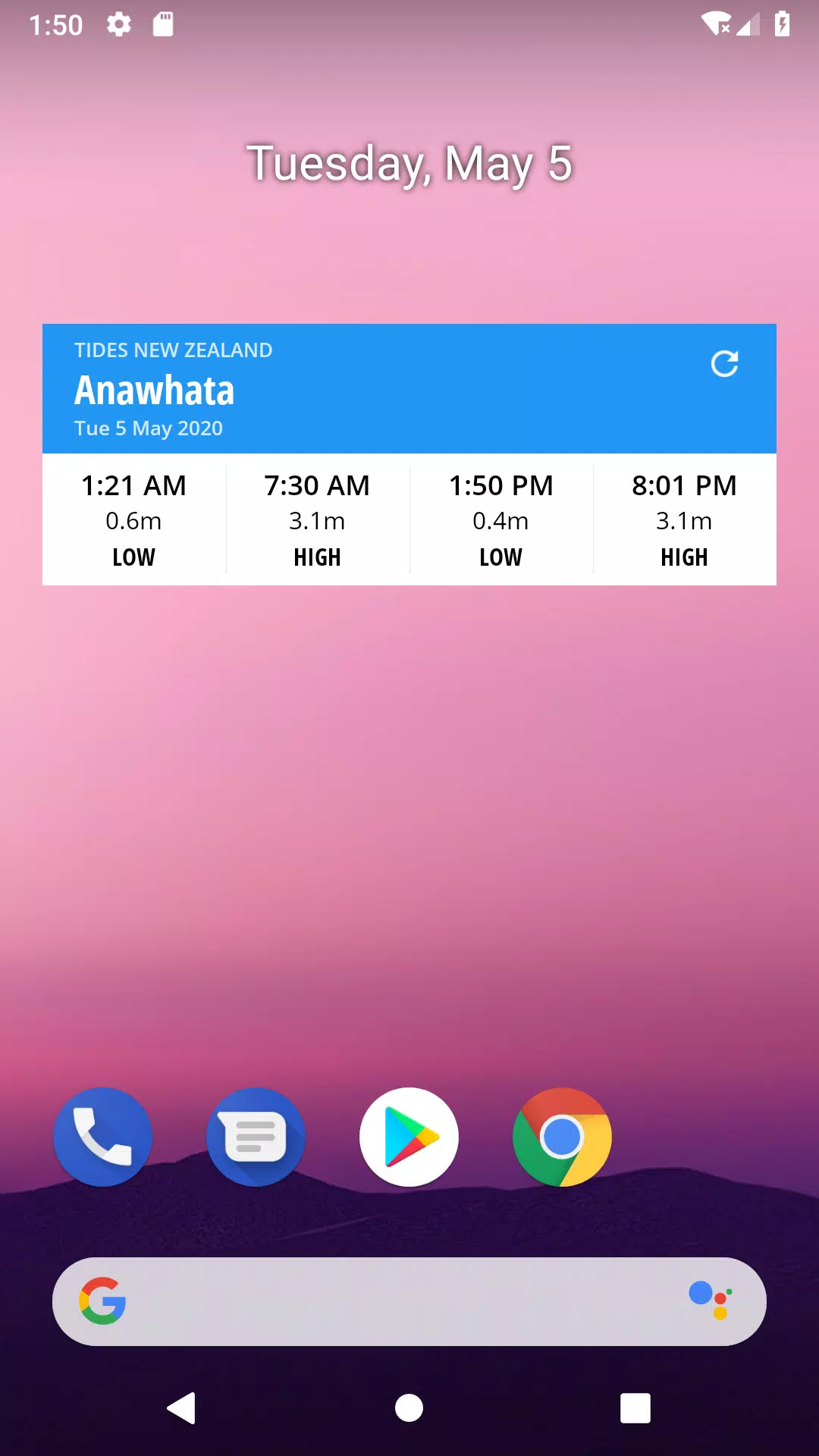819x1456 pixels.
Task: Open recent apps from the navigation bar
Action: pos(635,1408)
